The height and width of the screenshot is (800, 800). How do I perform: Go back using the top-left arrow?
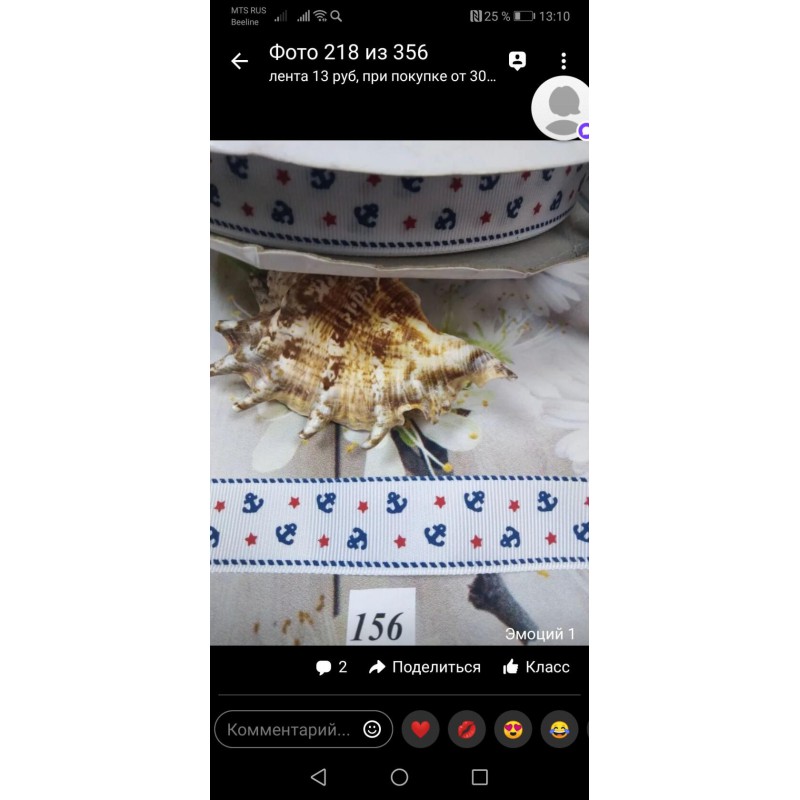click(x=239, y=62)
